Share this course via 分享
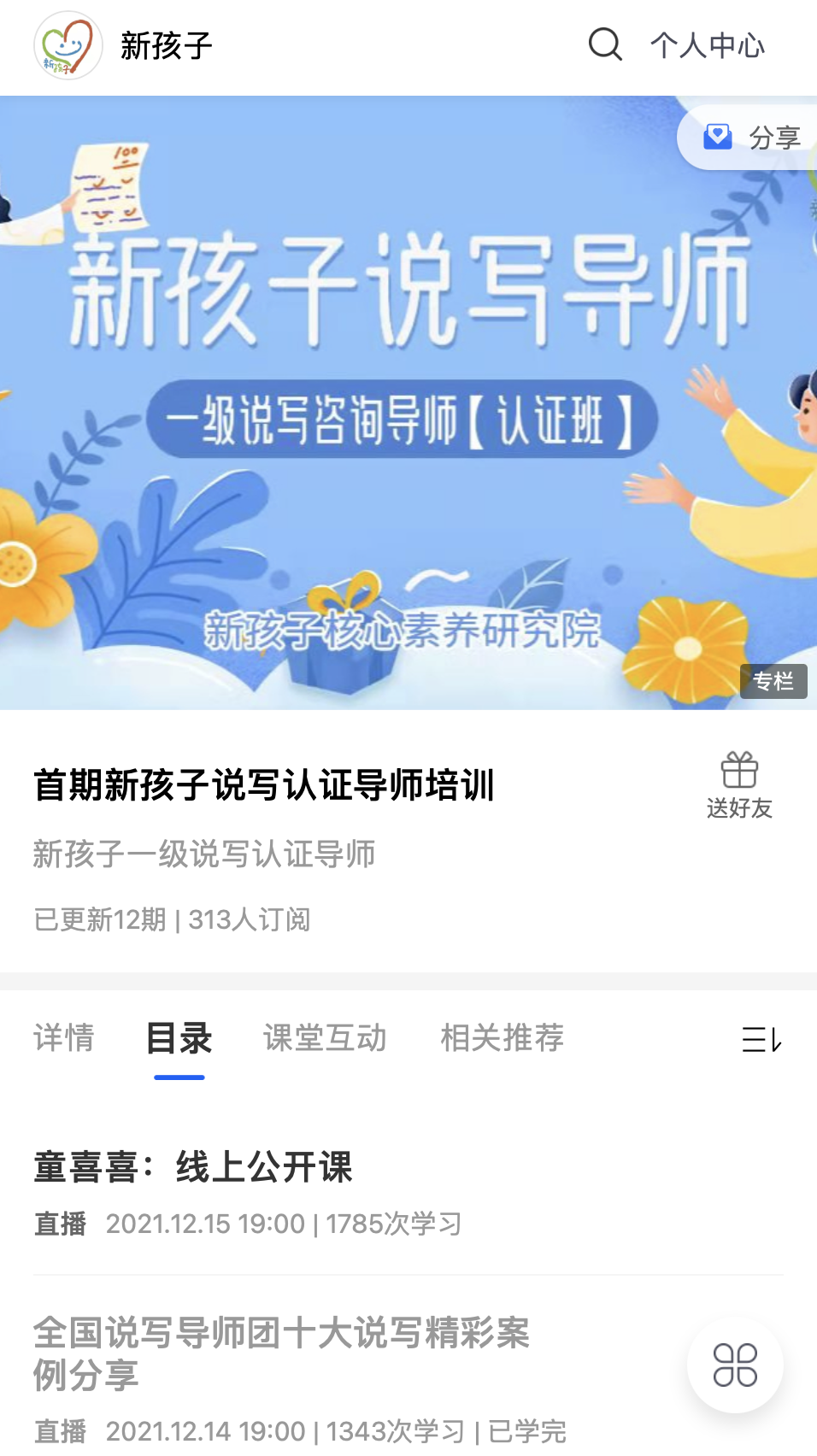This screenshot has height=1456, width=817. (x=752, y=137)
